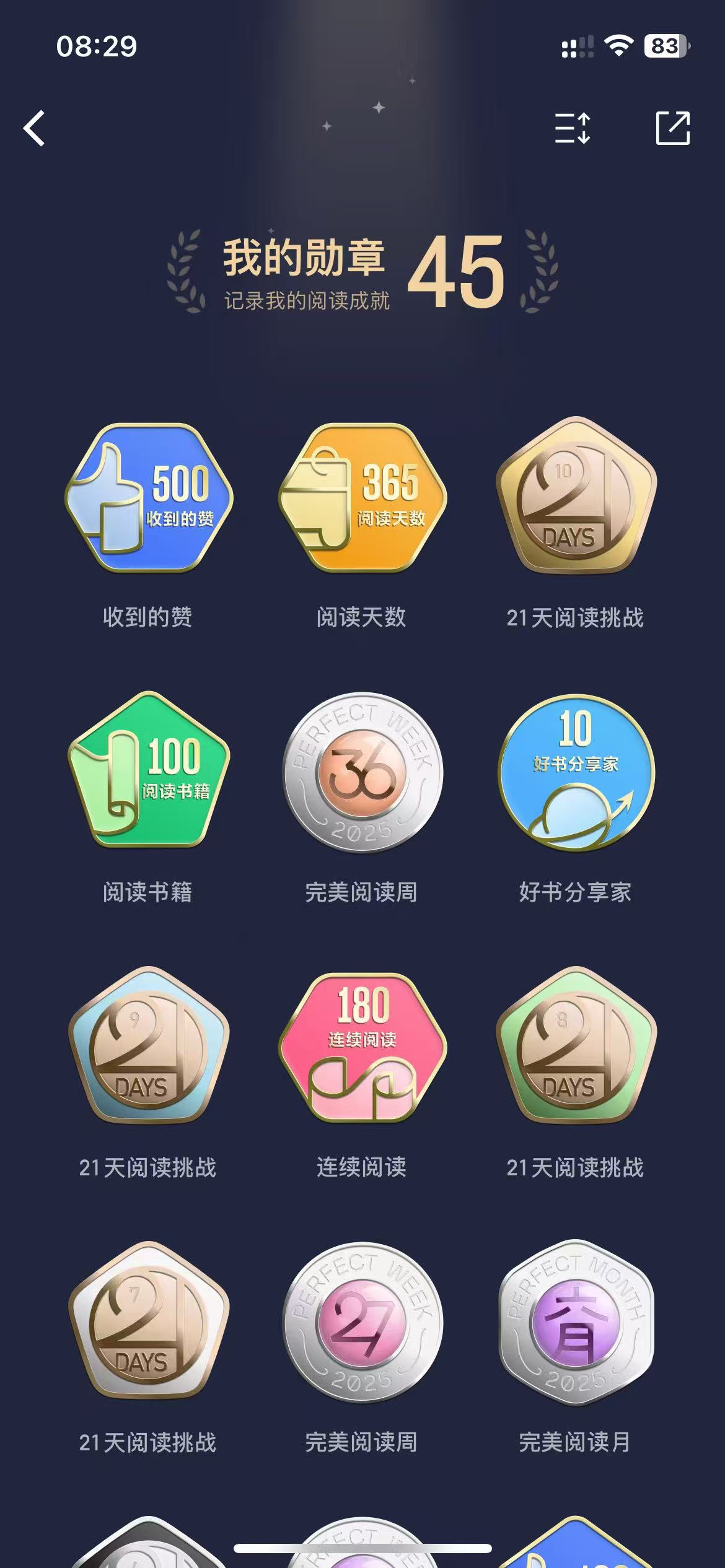The image size is (725, 1568).
Task: Open the white 21天阅读挑战 medal numbered 7
Action: pyautogui.click(x=149, y=1321)
